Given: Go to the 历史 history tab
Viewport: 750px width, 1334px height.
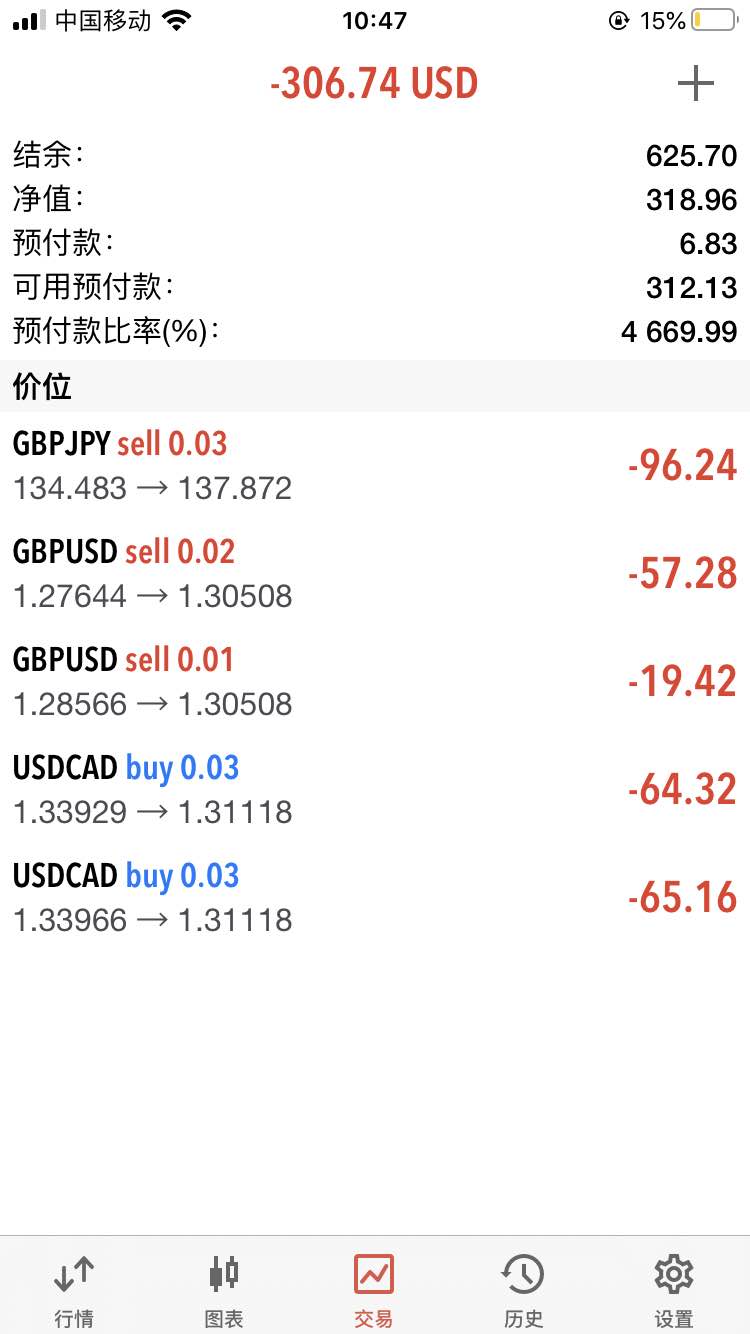Looking at the screenshot, I should 523,1290.
